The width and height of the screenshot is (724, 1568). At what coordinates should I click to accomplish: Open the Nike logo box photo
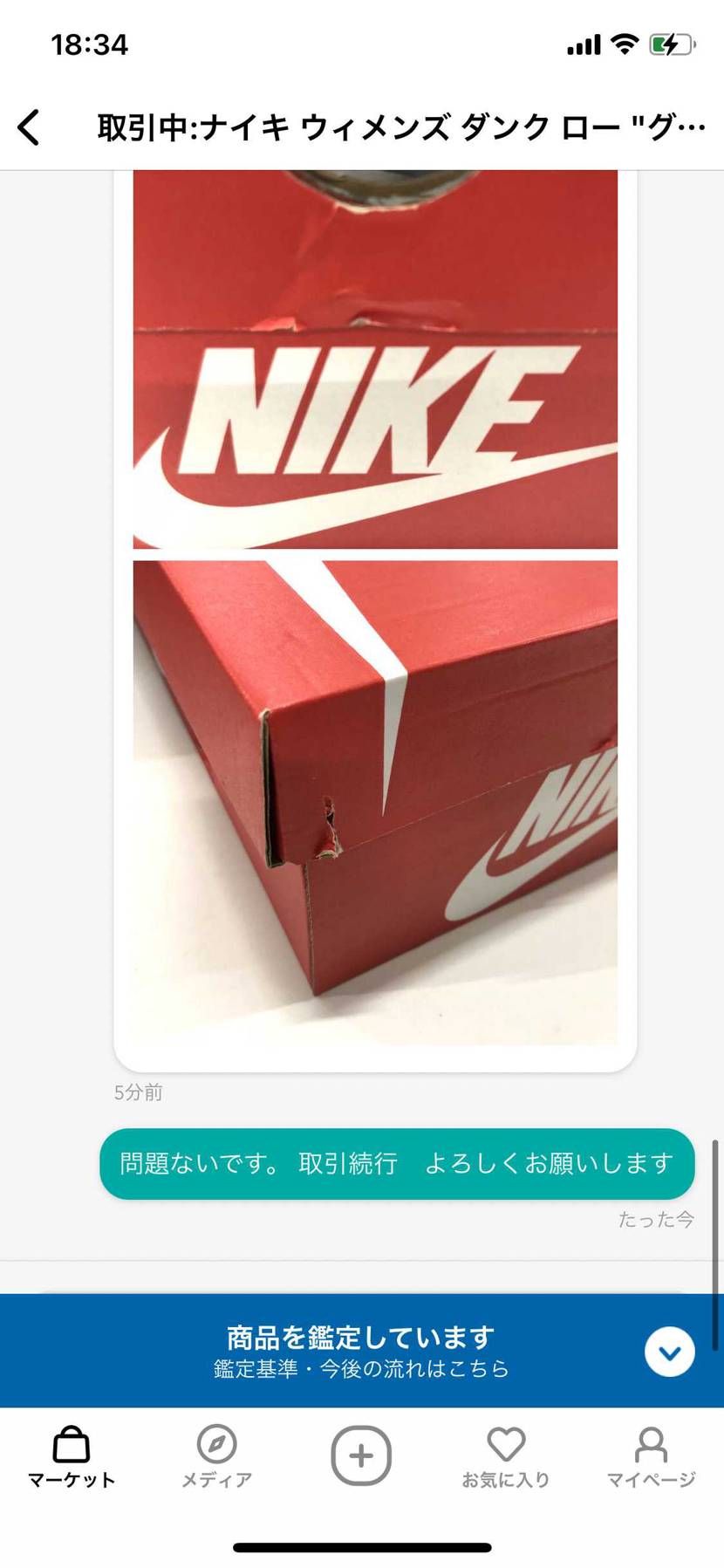(x=375, y=359)
